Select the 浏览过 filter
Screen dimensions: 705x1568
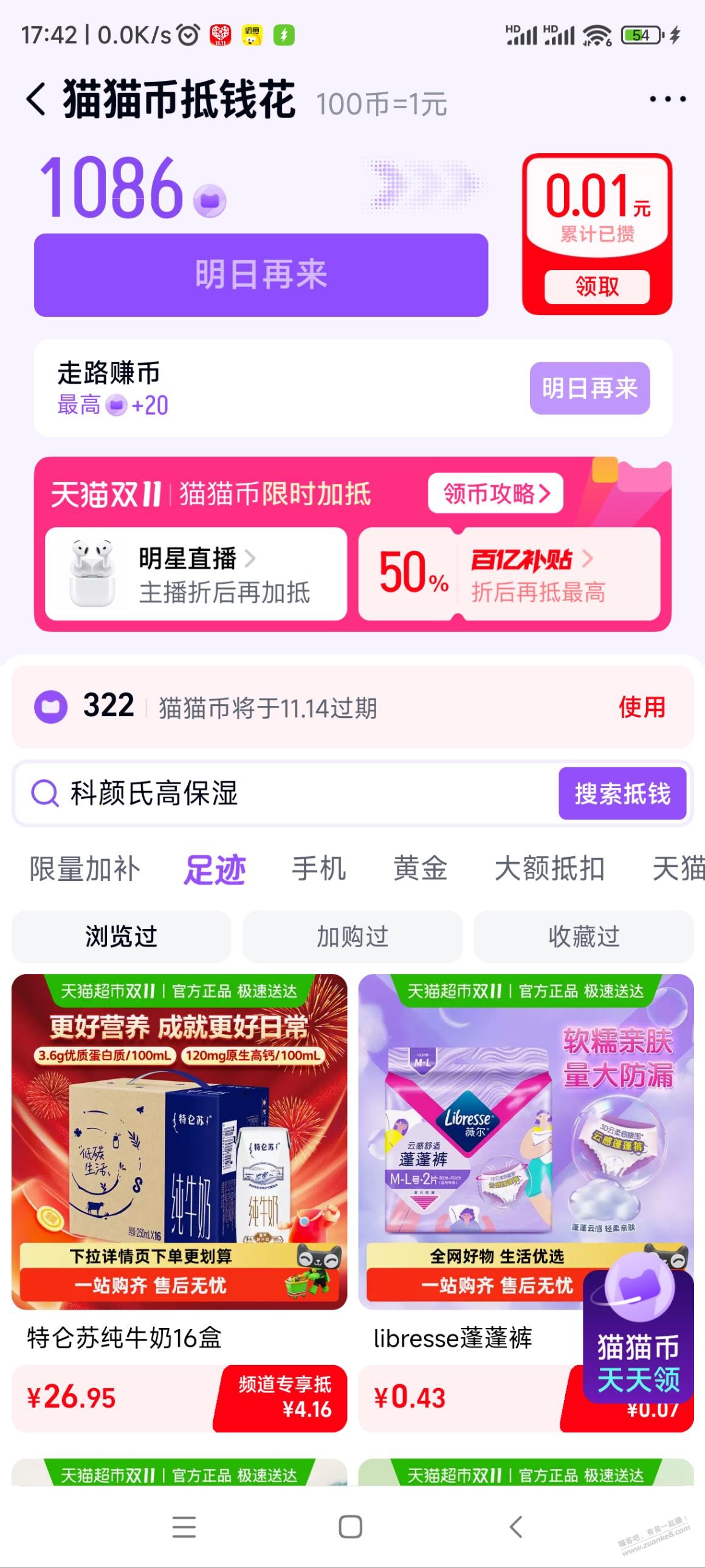[121, 936]
